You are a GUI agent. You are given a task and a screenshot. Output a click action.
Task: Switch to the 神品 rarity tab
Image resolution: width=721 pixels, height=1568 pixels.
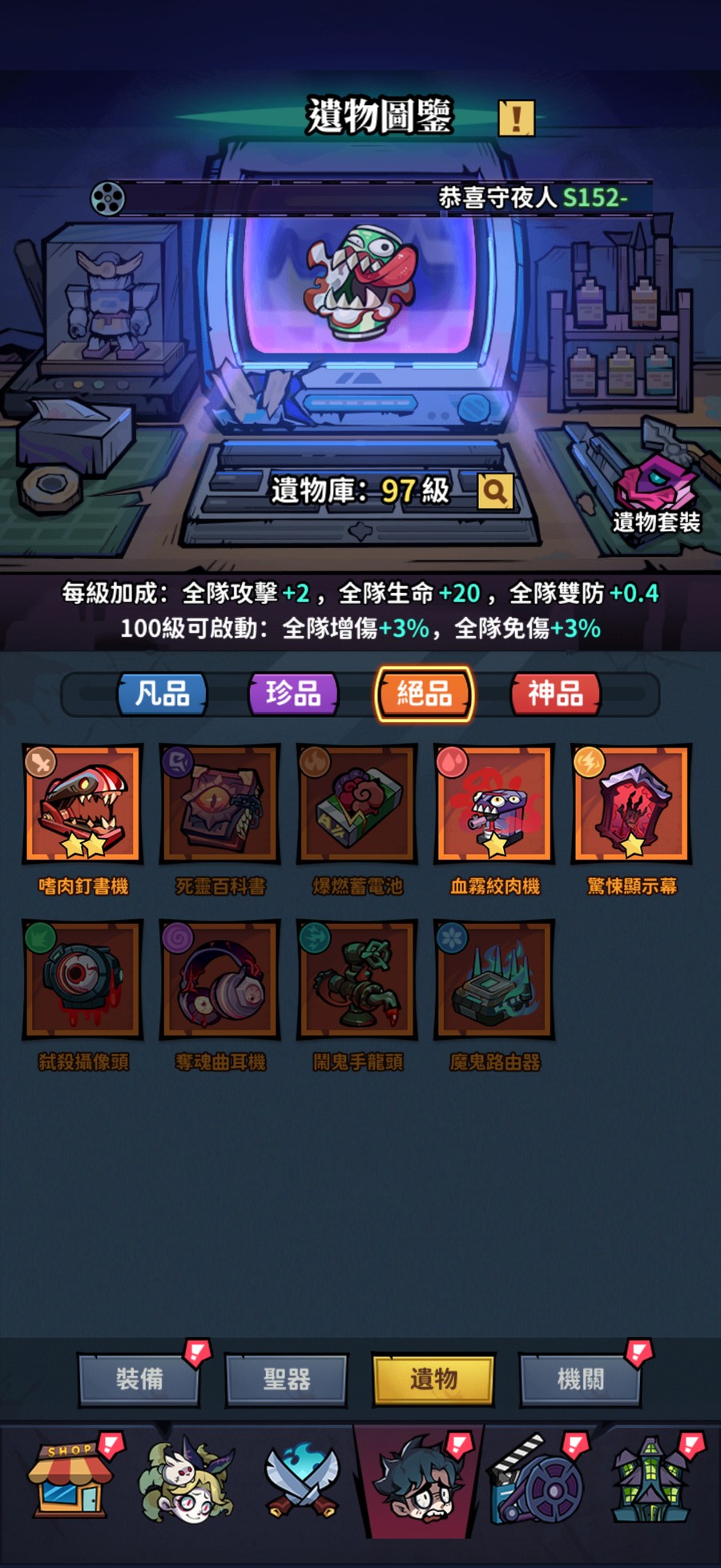pos(555,693)
